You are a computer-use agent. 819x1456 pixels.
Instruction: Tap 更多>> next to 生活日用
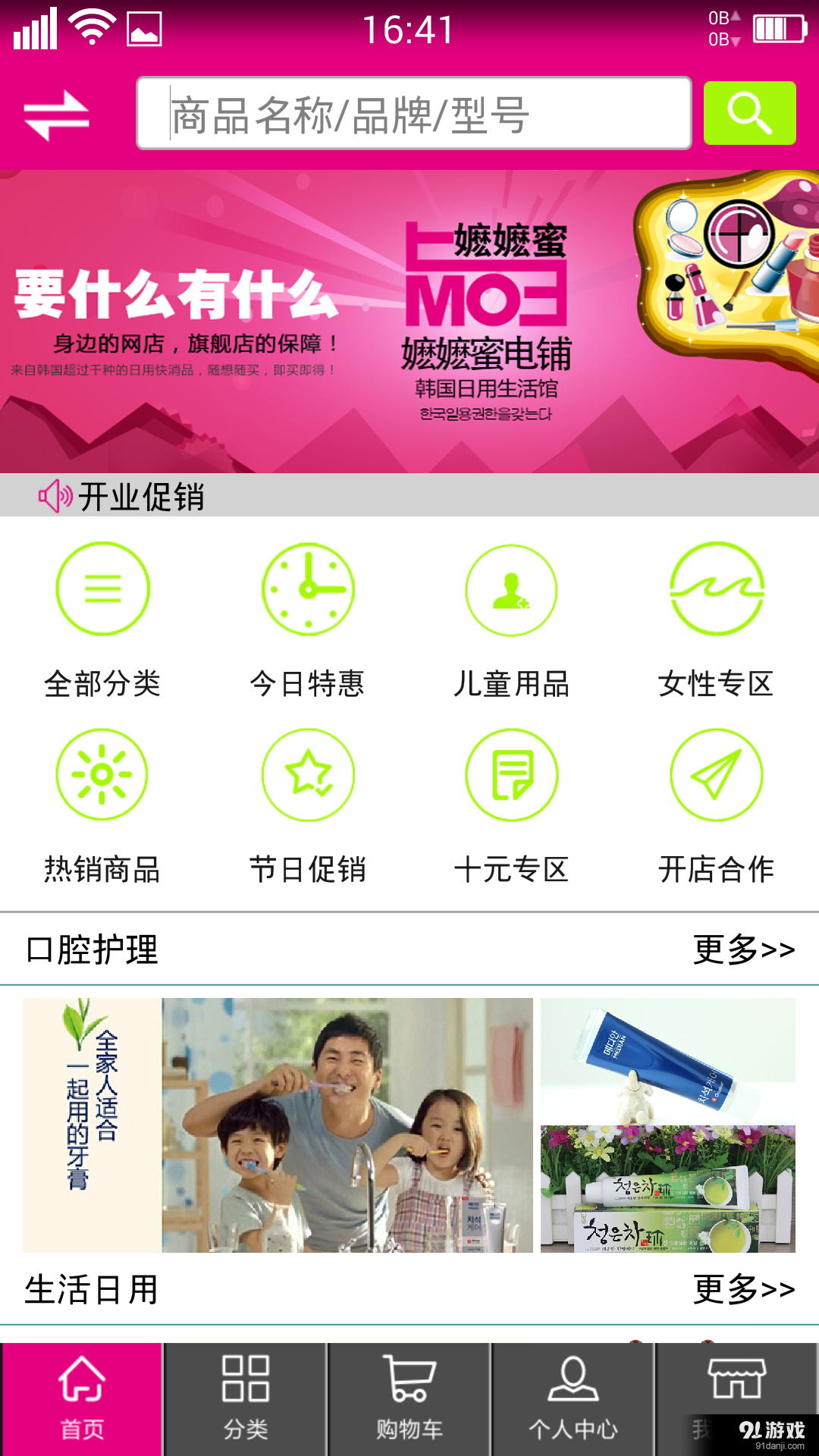(x=743, y=1289)
